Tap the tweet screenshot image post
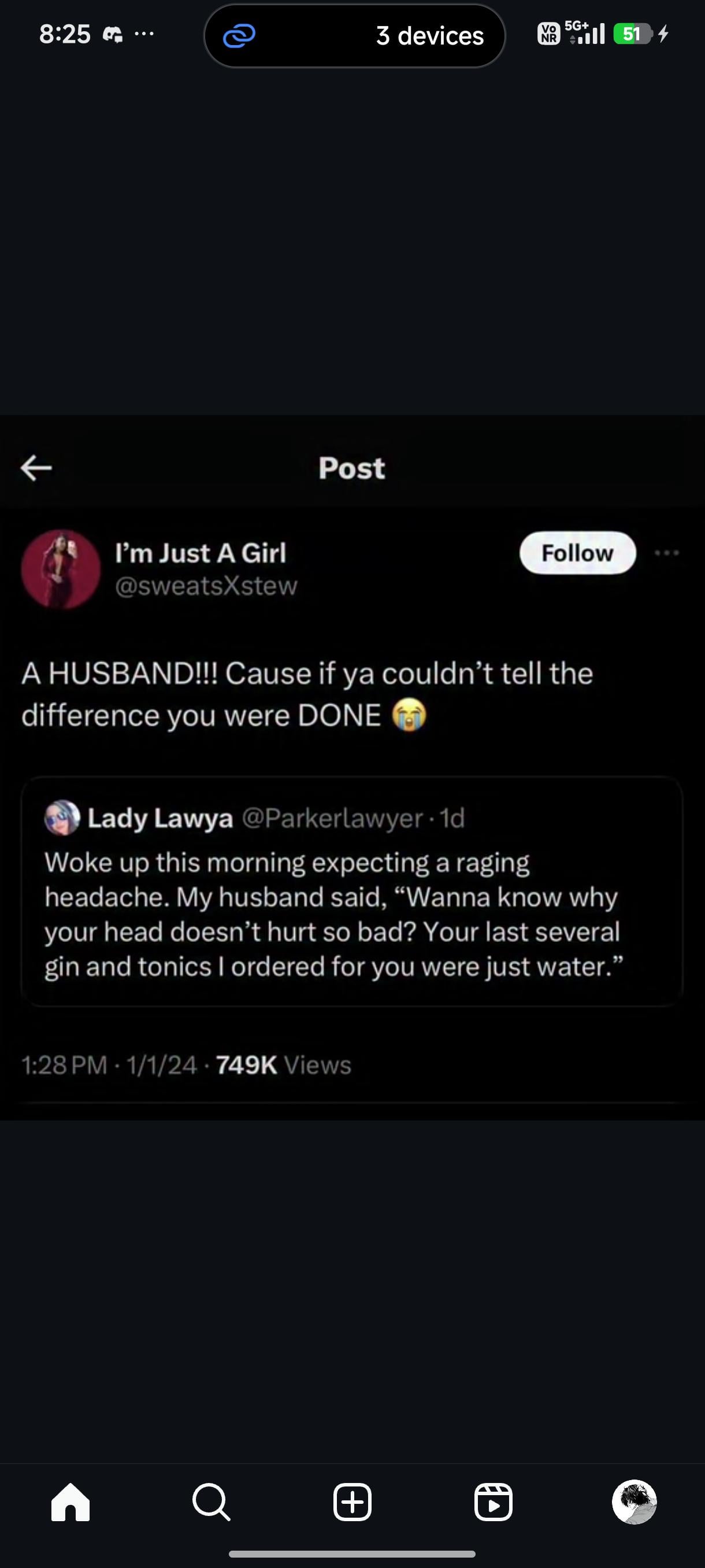 352,767
